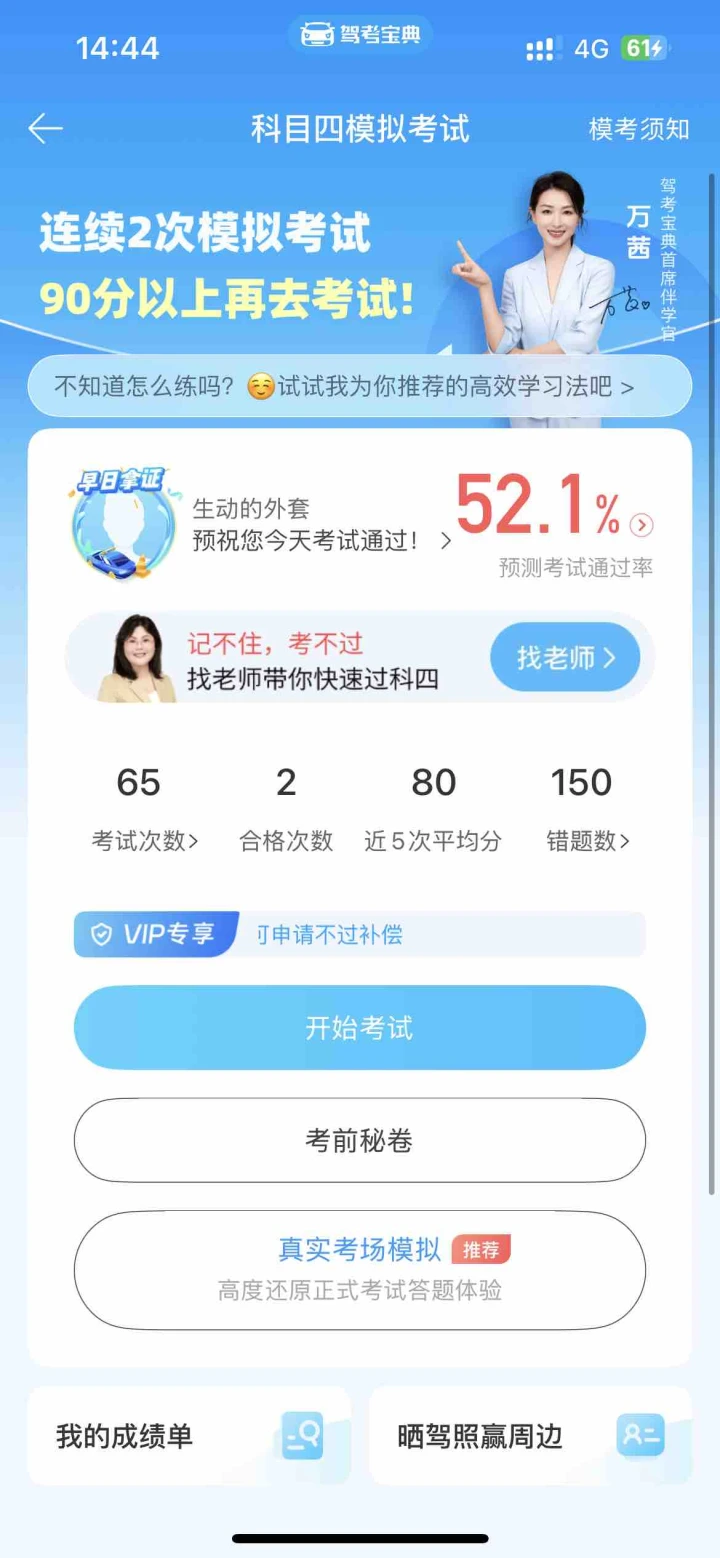Launch 真实考场模拟 mode
This screenshot has width=720, height=1558.
tap(359, 1269)
